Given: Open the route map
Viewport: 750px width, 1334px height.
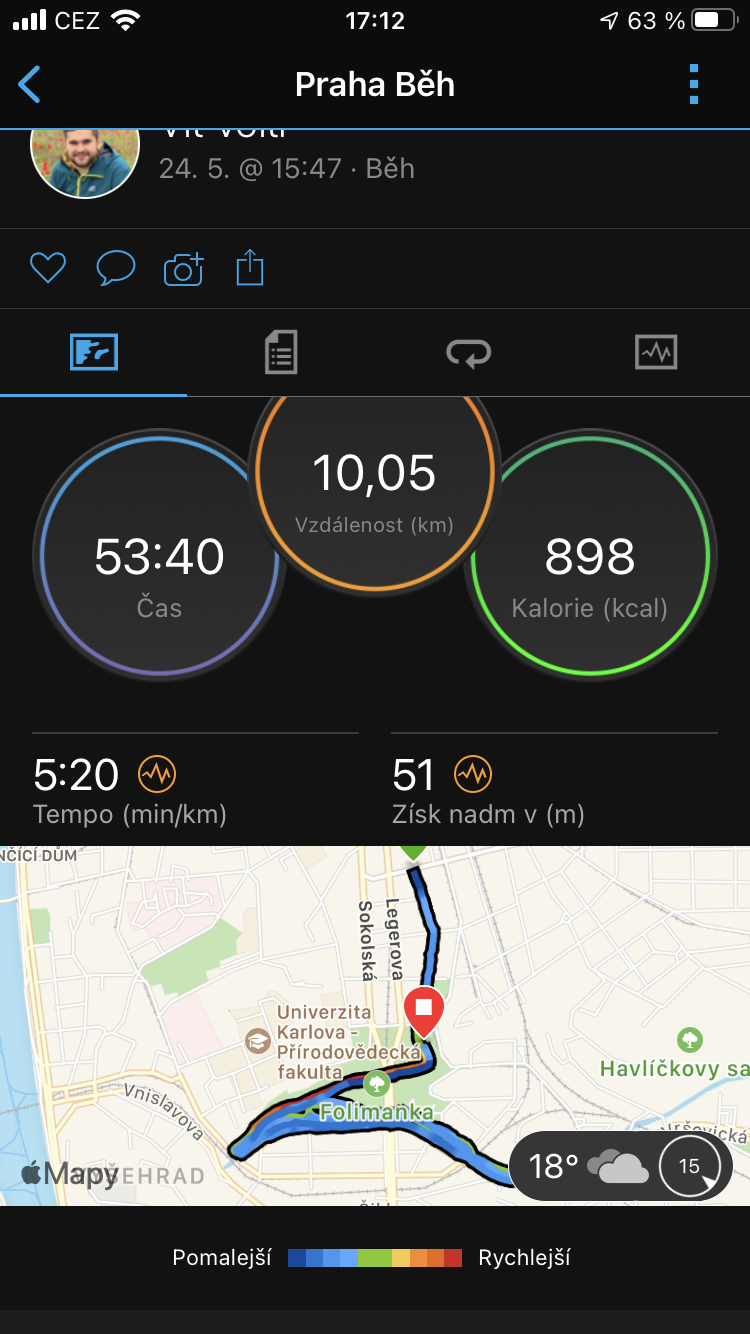Looking at the screenshot, I should pyautogui.click(x=375, y=1025).
